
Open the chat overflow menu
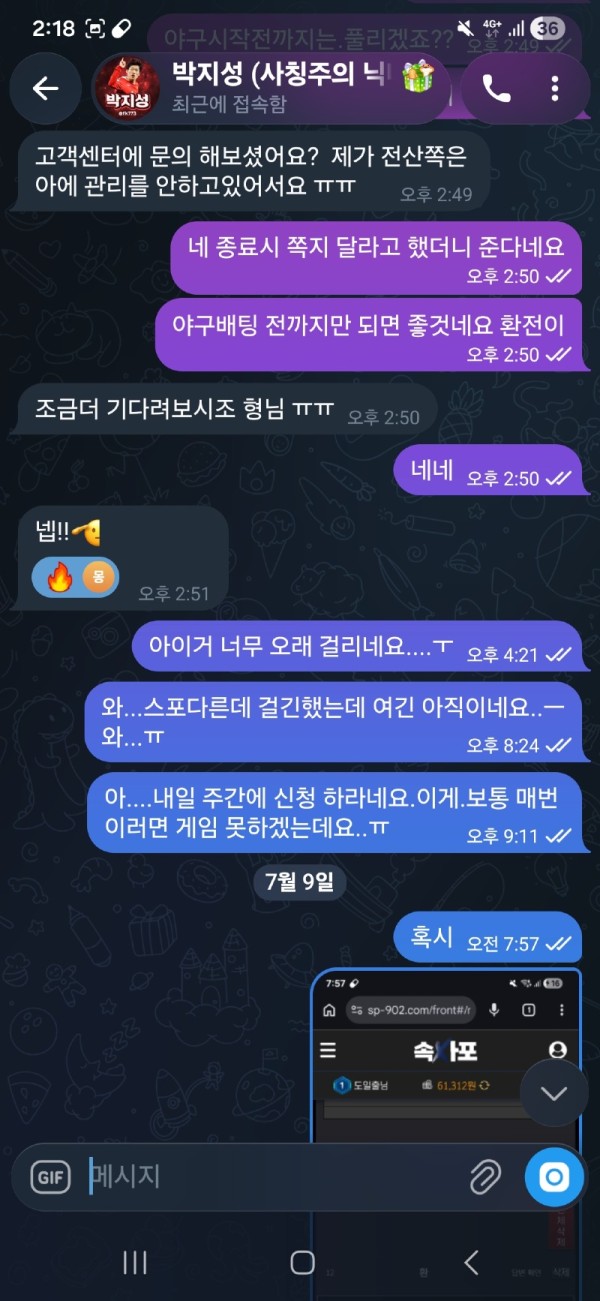(x=555, y=89)
